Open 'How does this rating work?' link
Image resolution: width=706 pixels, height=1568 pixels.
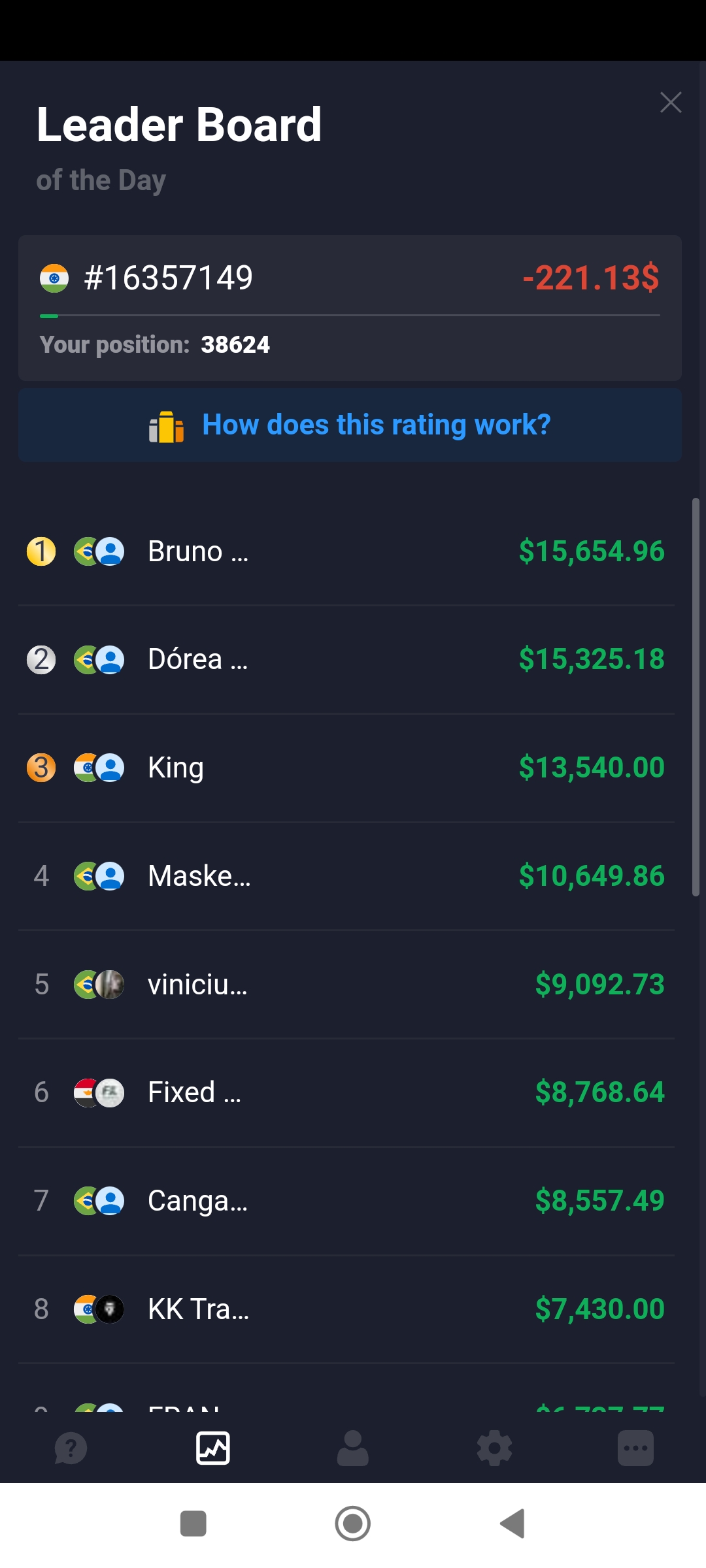pos(376,425)
